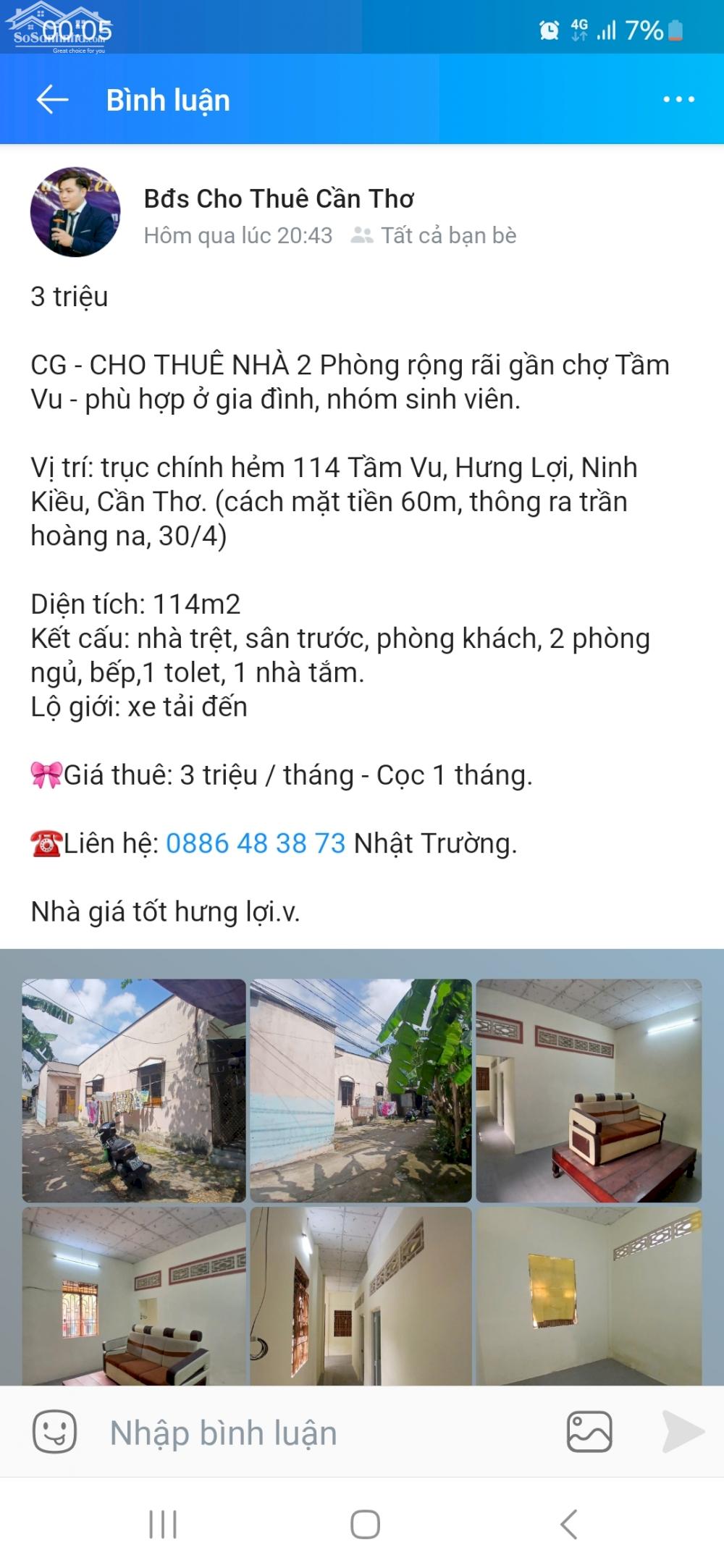View the house exterior photo with motorbike

tap(134, 1091)
